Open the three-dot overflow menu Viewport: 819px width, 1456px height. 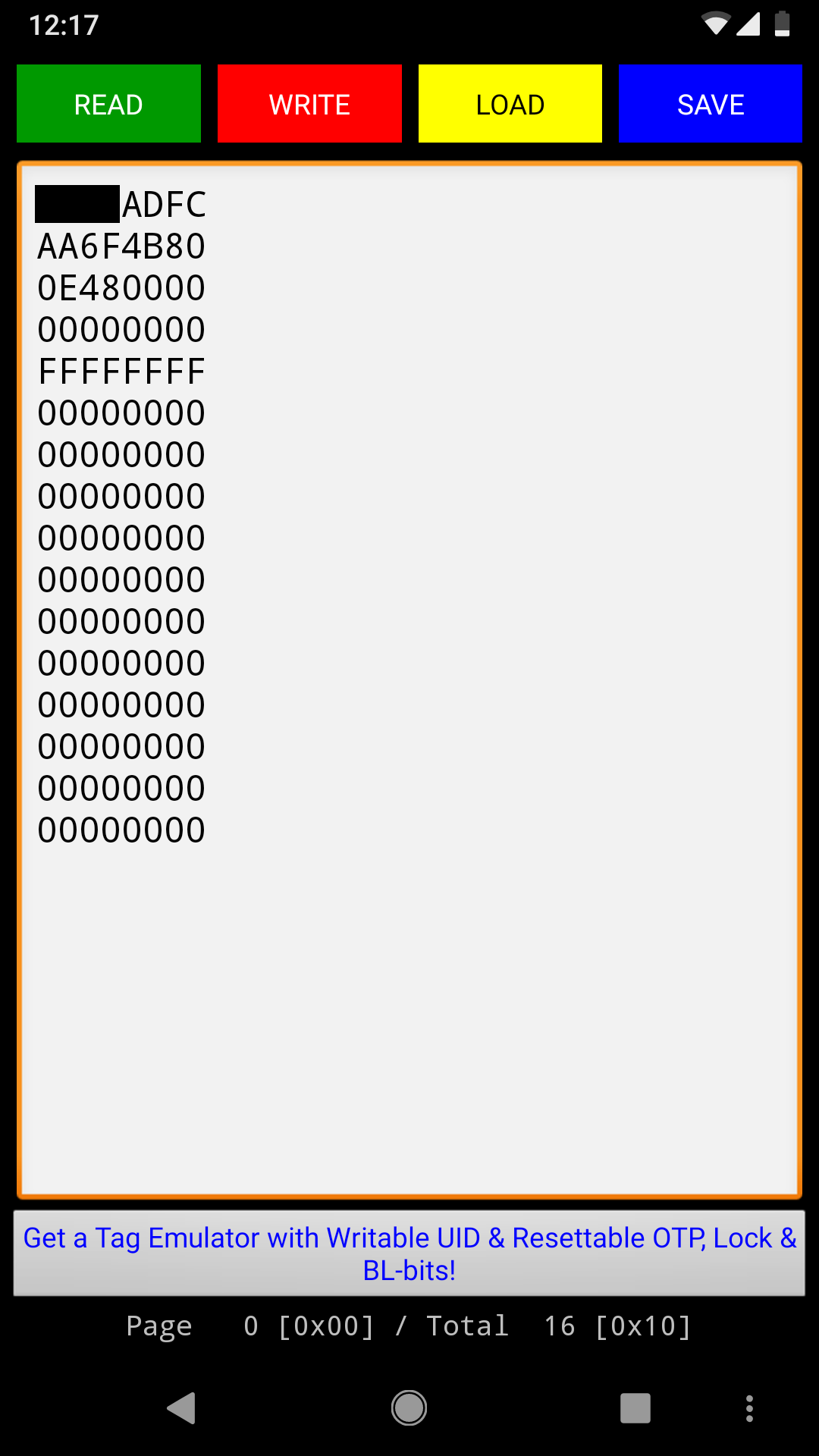(749, 1408)
